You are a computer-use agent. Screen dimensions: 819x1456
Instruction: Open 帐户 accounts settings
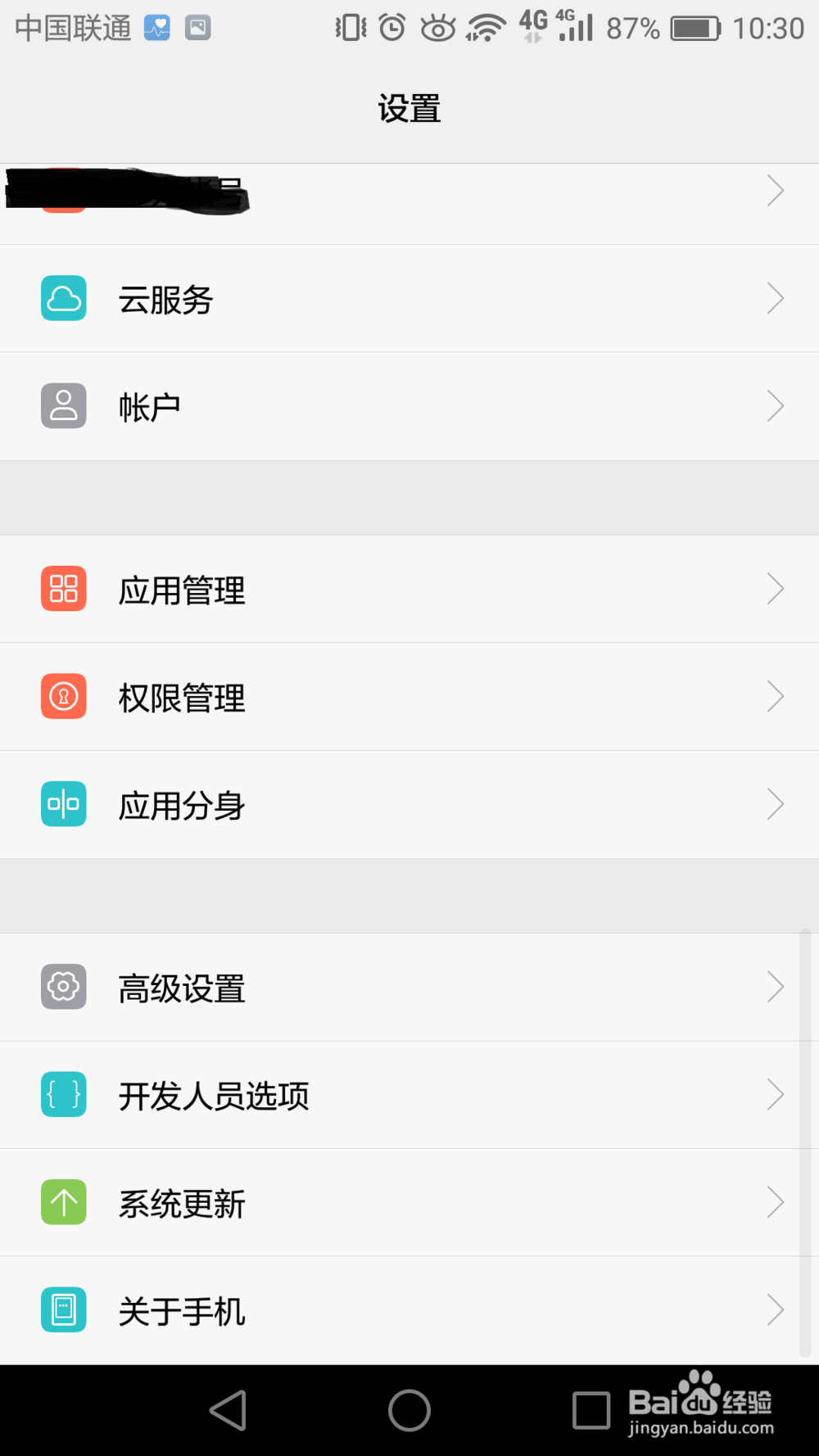[409, 406]
